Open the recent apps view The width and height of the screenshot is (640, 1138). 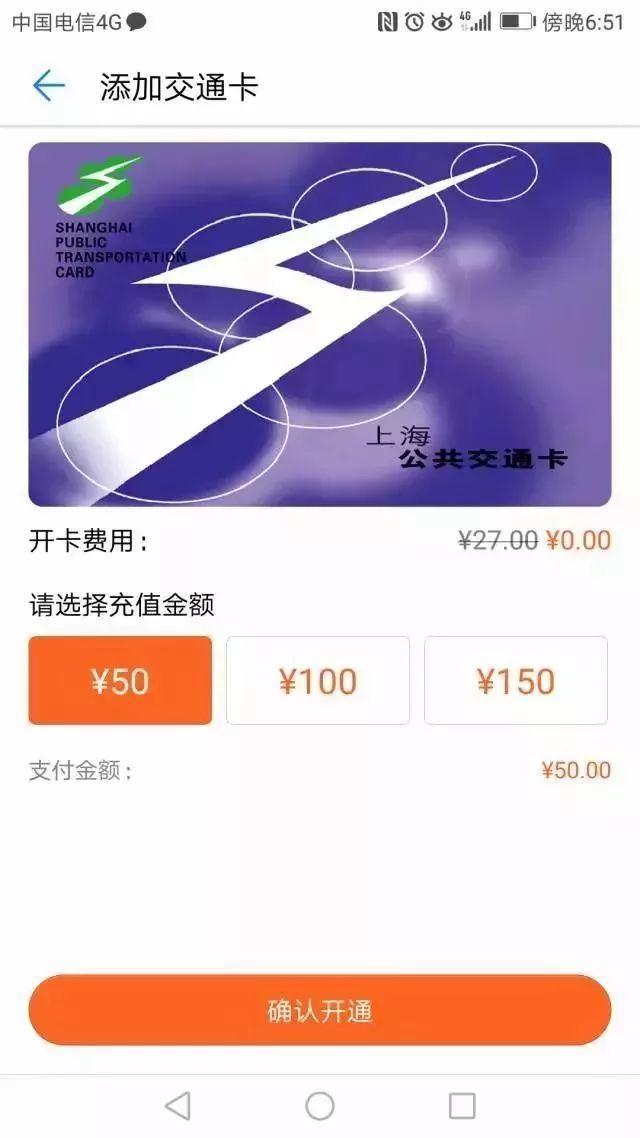(x=462, y=1105)
